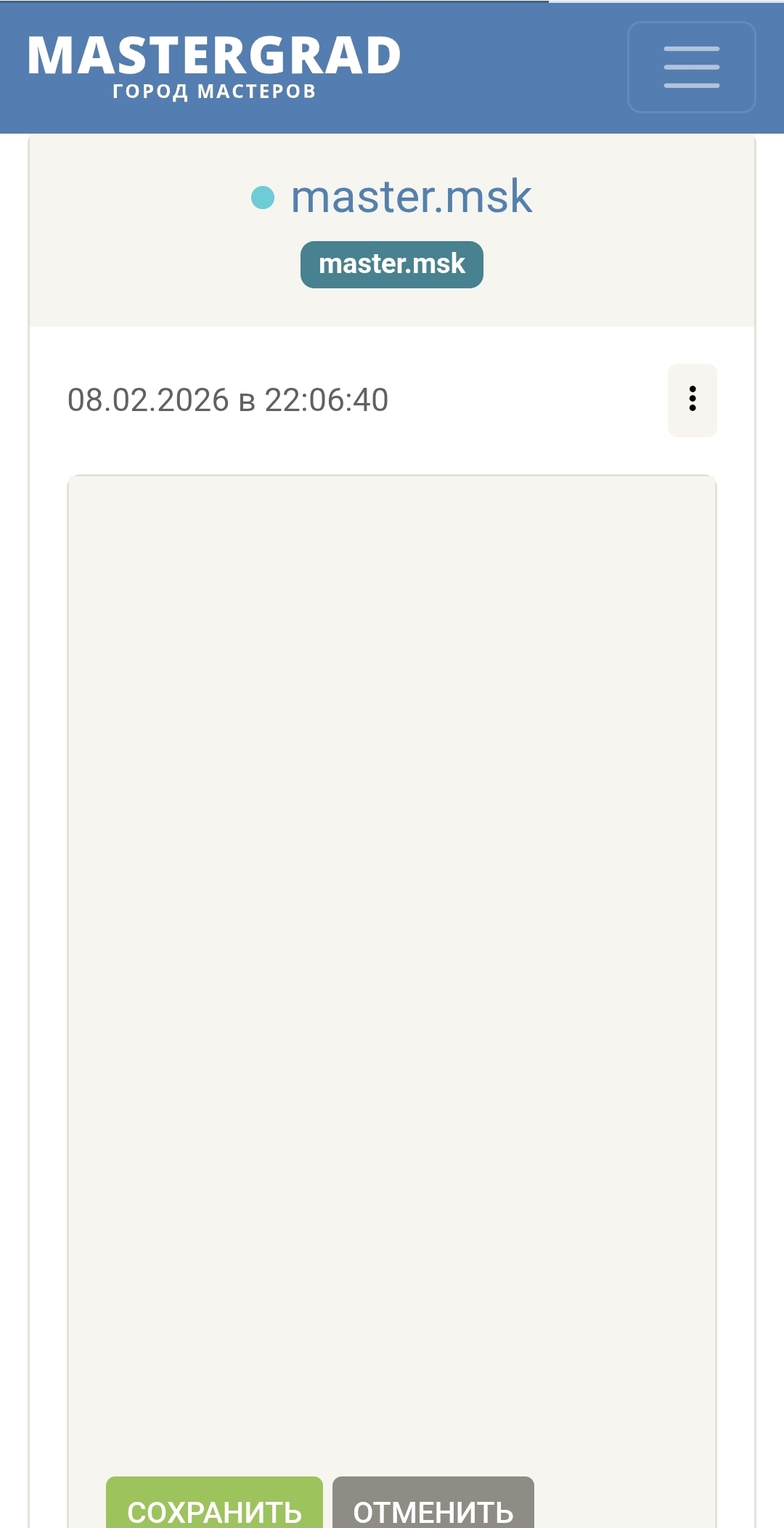Click inside the message editing area
Viewport: 784px width, 1528px height.
392,944
